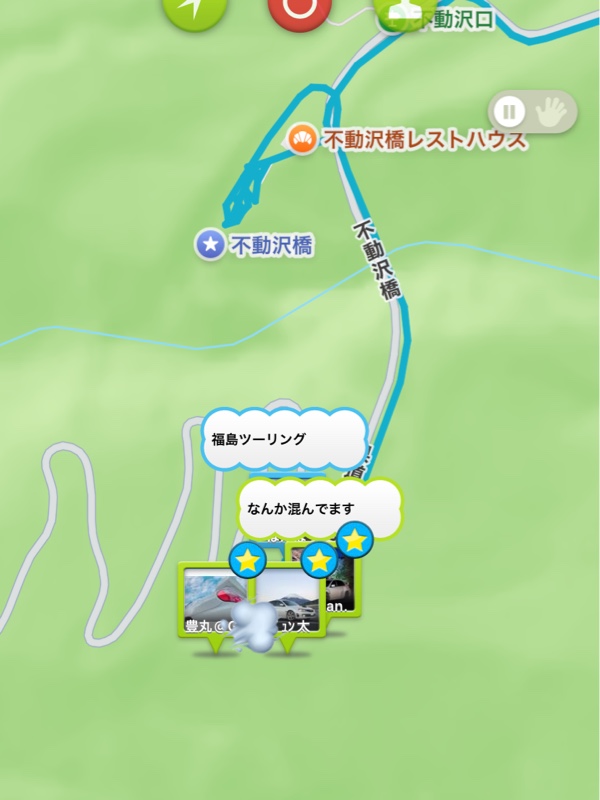The height and width of the screenshot is (800, 600).
Task: Open the 不動沢橋レストハウス restaurant marker
Action: (302, 139)
